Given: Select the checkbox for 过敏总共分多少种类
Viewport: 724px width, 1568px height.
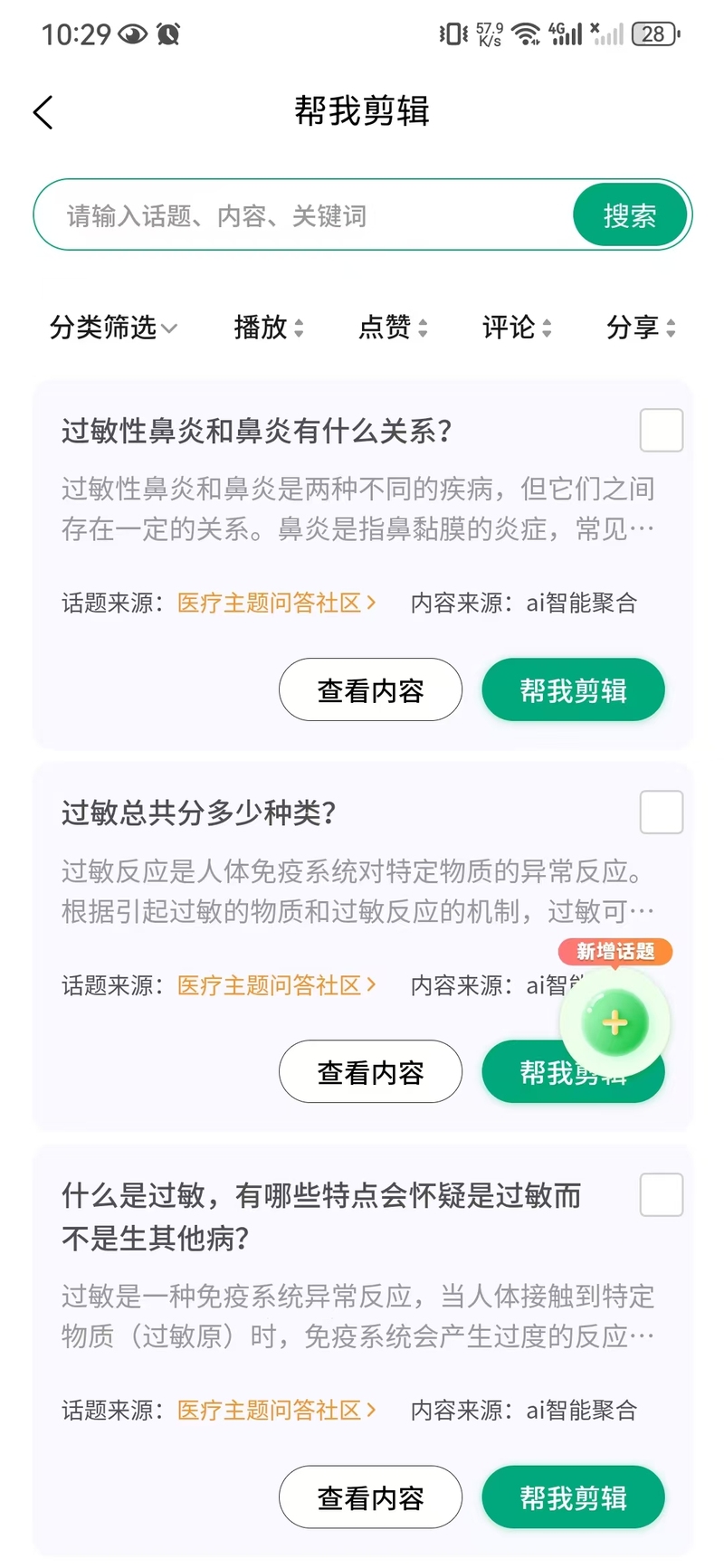Looking at the screenshot, I should click(x=662, y=812).
